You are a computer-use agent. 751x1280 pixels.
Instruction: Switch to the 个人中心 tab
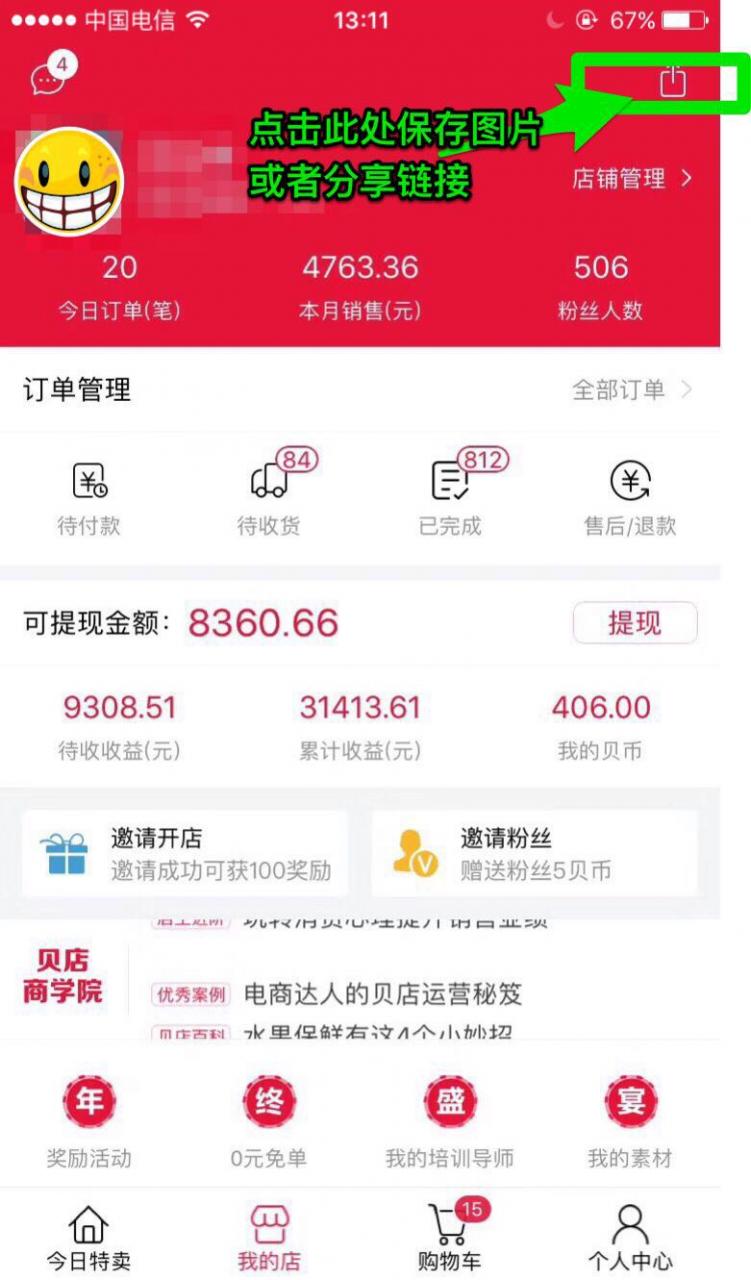pyautogui.click(x=630, y=1236)
